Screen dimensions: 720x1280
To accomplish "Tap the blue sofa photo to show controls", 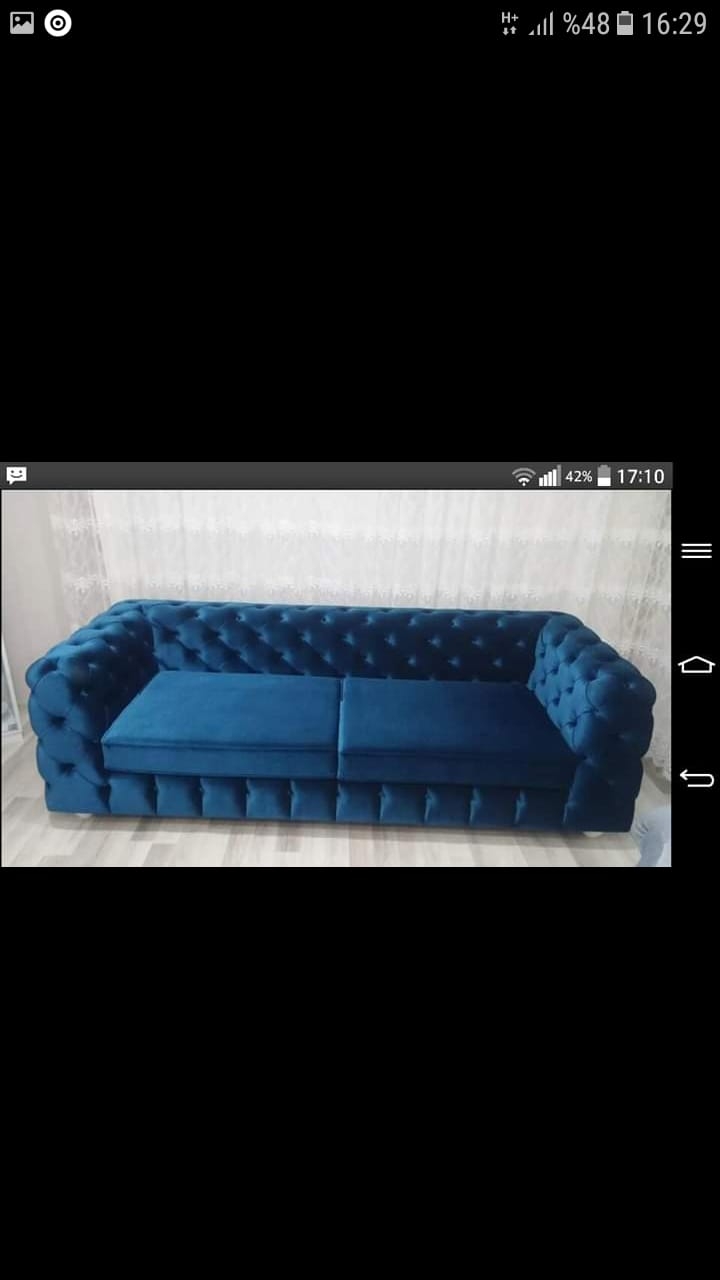I will click(336, 677).
